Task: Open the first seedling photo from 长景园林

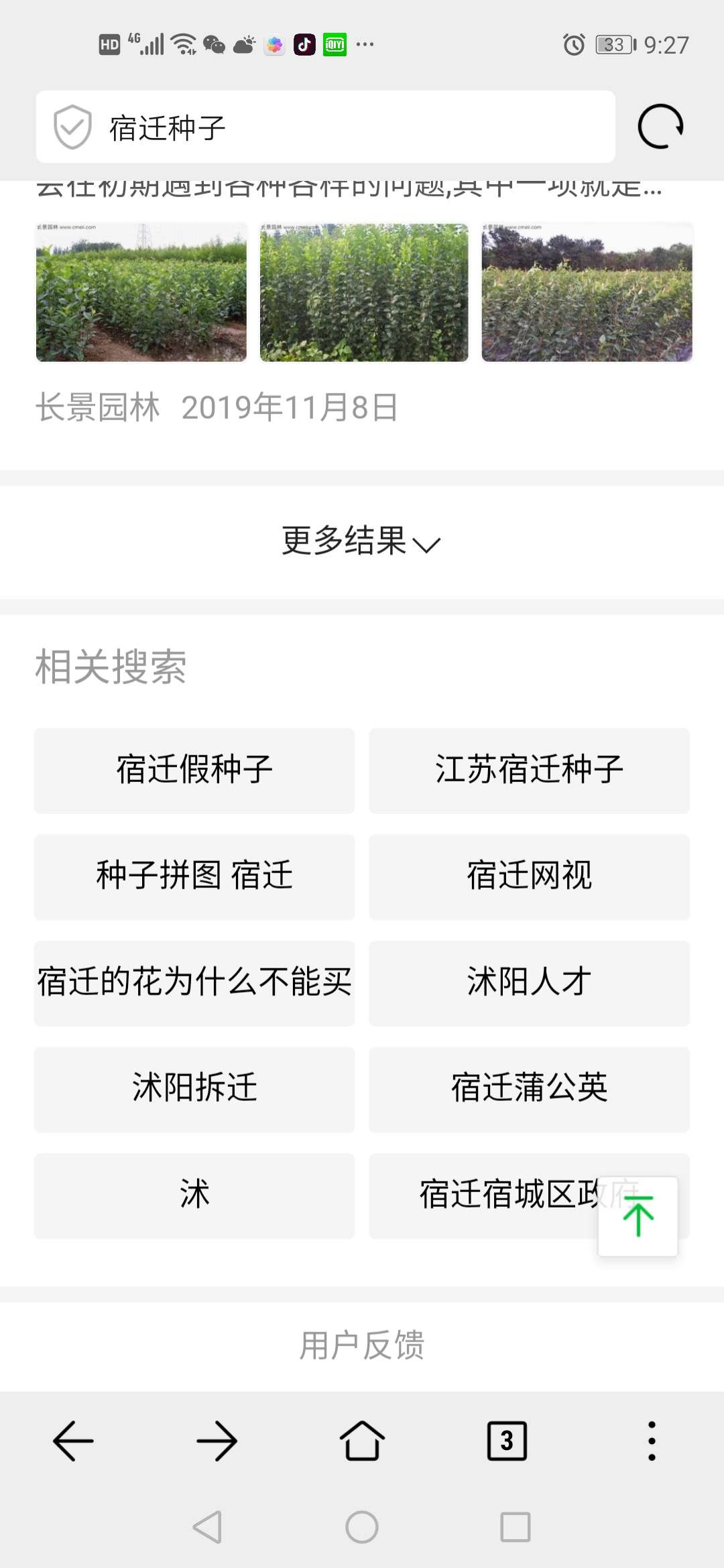Action: [141, 292]
